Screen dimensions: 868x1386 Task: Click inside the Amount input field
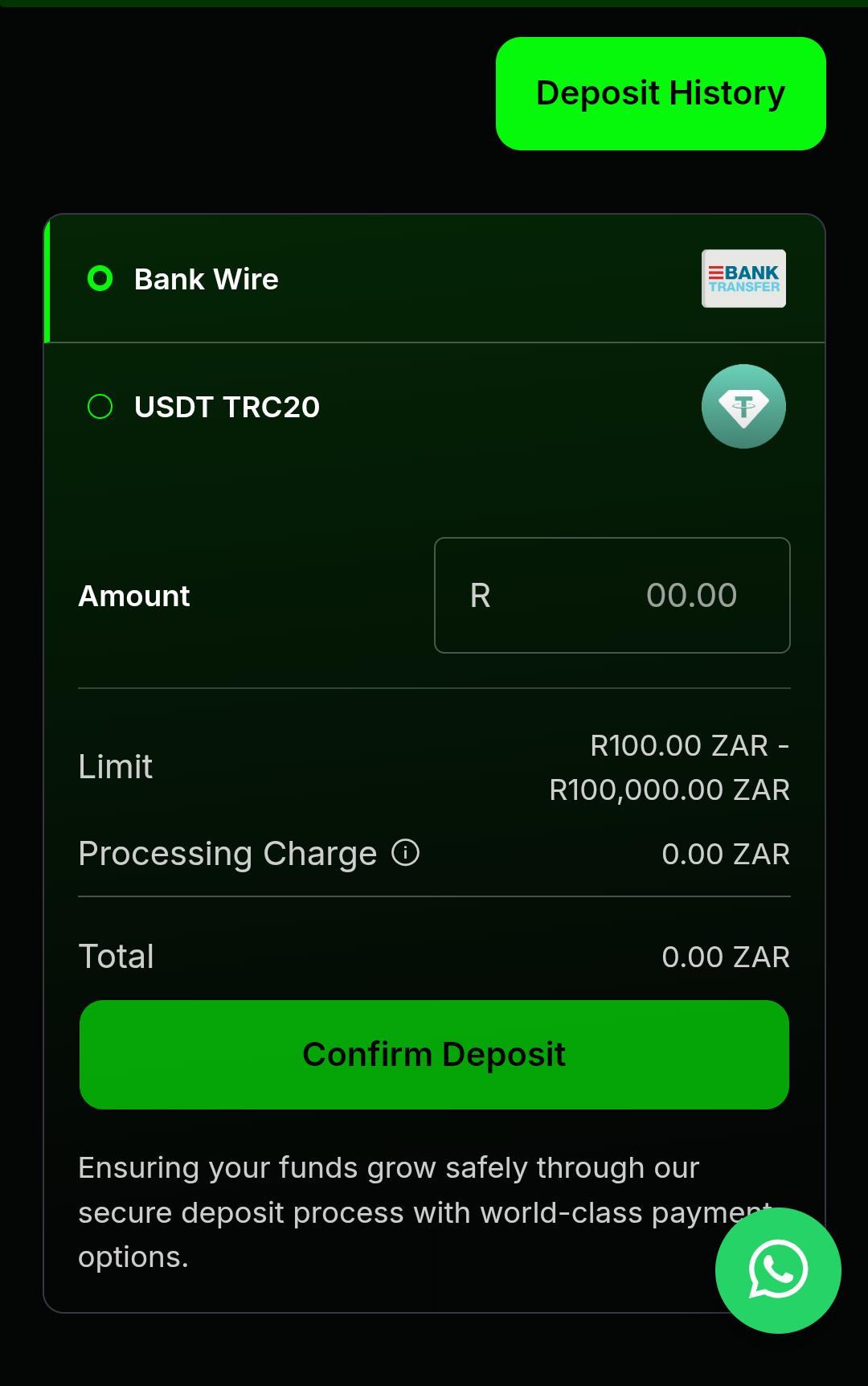pyautogui.click(x=613, y=595)
